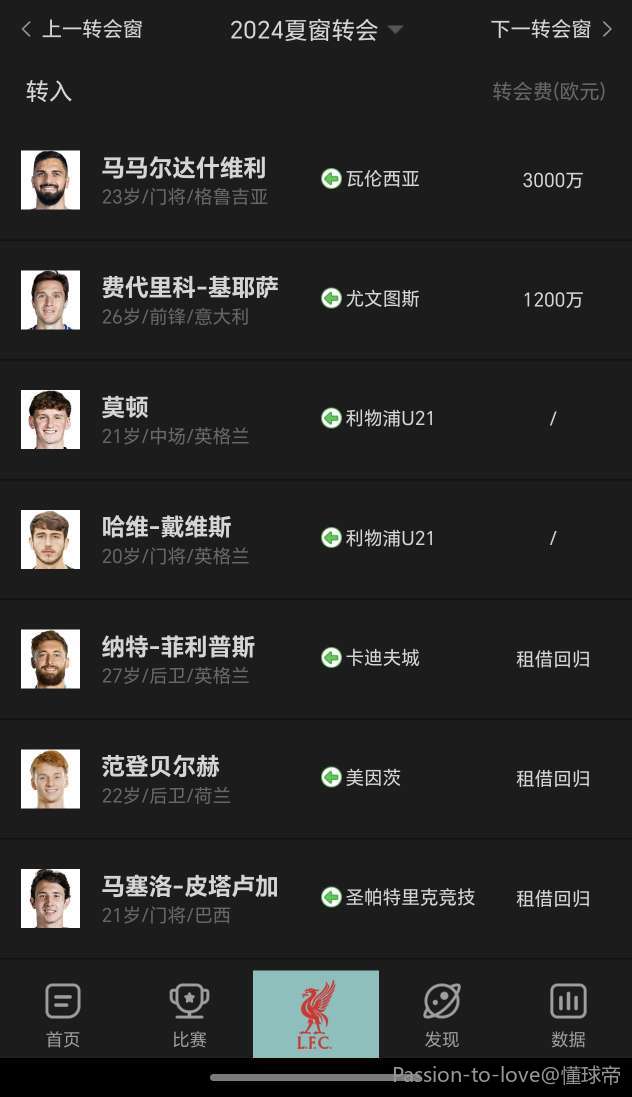
Task: Open the 2024夏窗转会 window dropdown
Action: (315, 30)
